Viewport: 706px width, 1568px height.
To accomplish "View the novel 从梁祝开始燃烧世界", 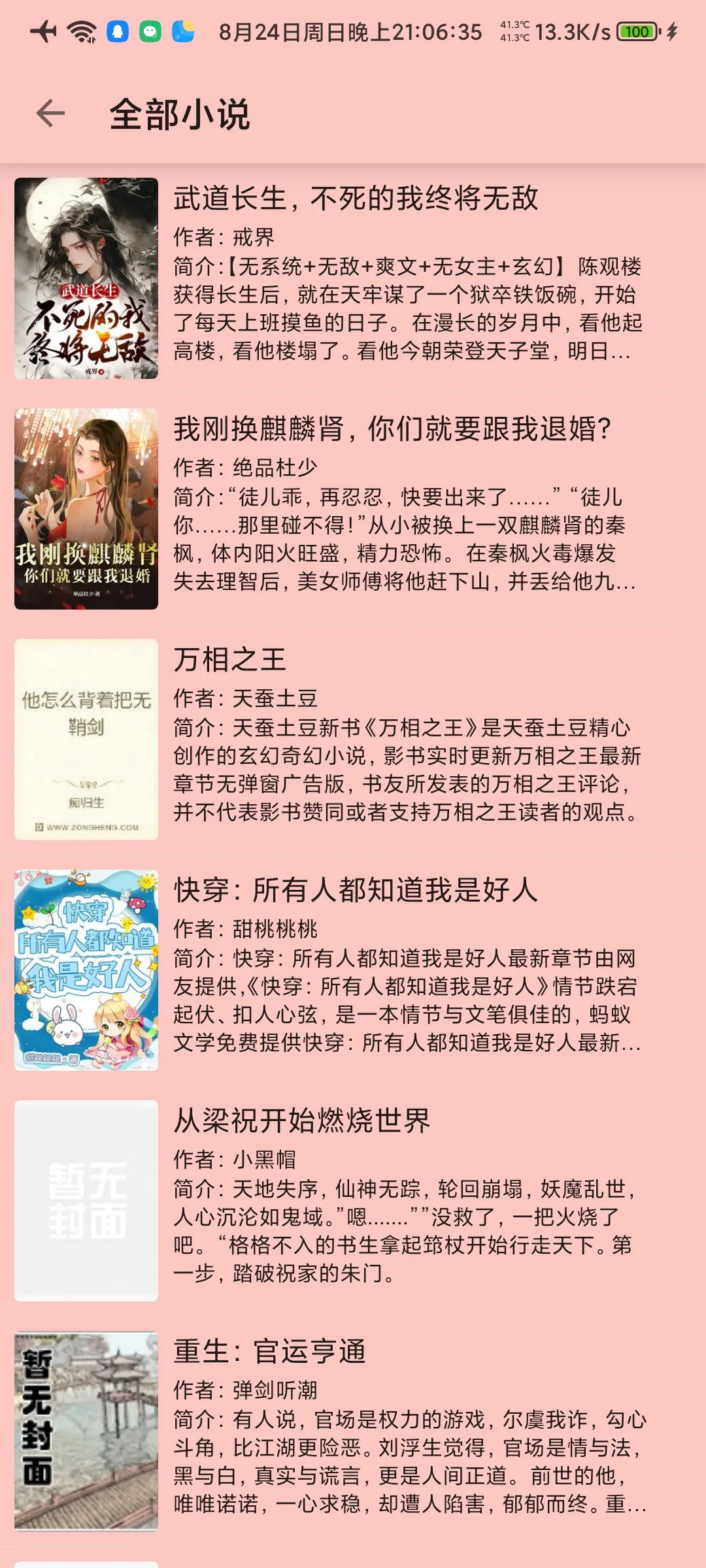I will [x=302, y=1121].
